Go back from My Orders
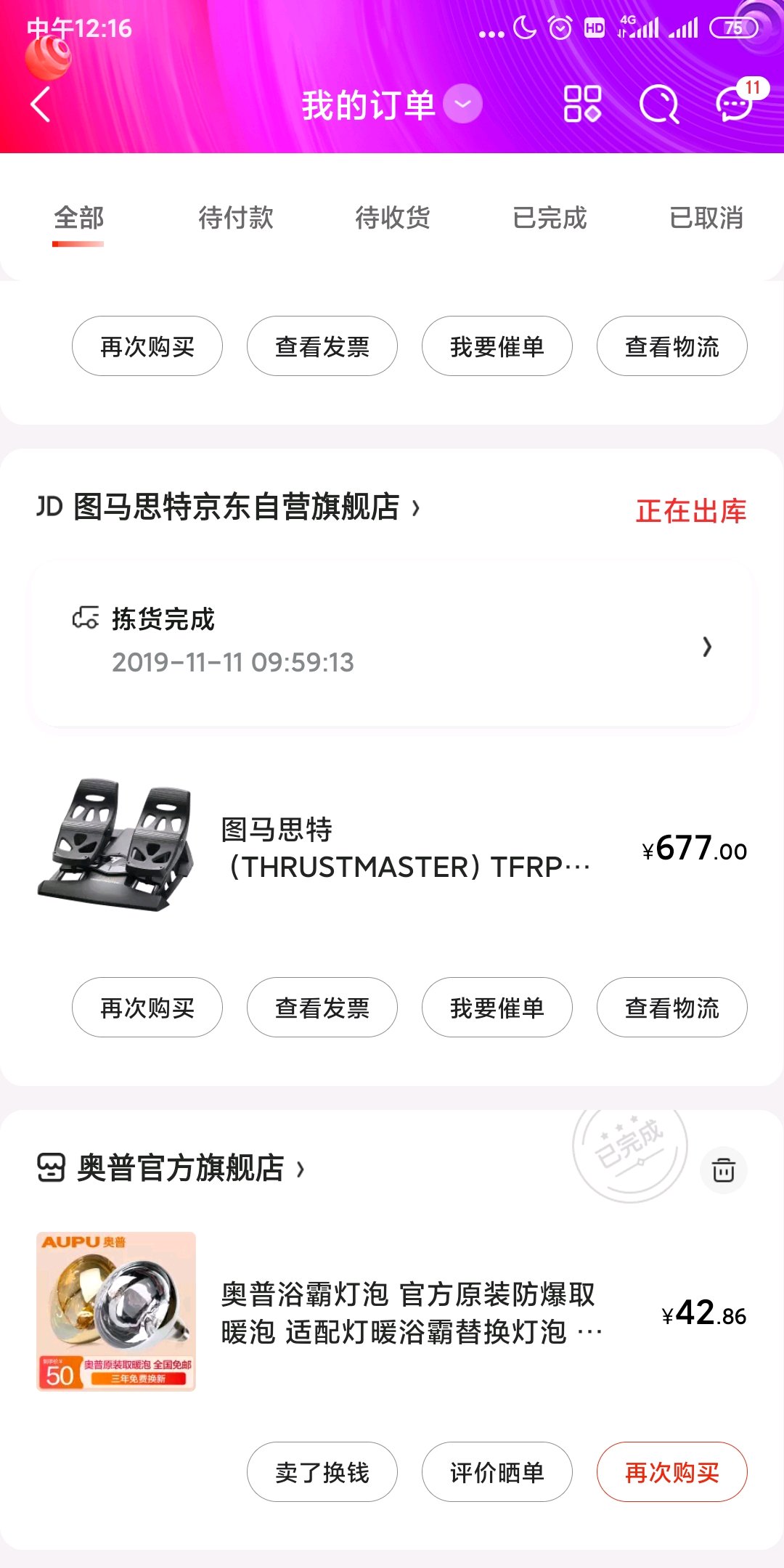784x1568 pixels. 41,105
